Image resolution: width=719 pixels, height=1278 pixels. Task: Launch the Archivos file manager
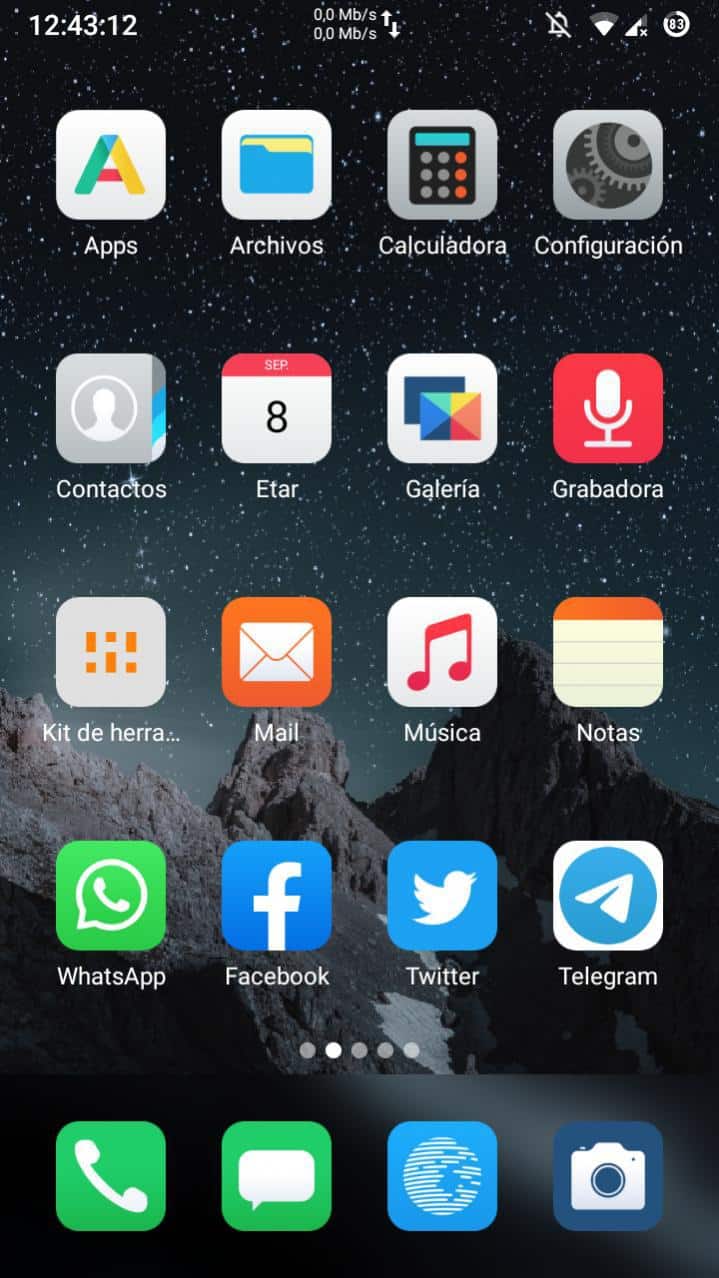(276, 165)
